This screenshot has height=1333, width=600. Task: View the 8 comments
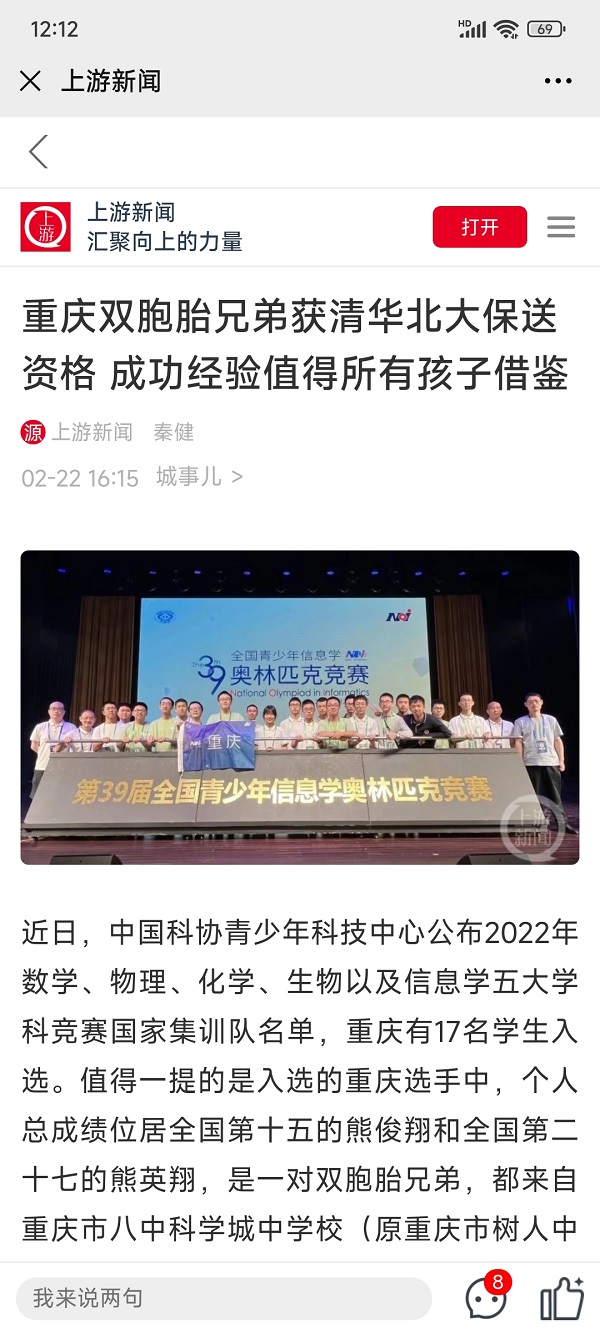point(487,1297)
